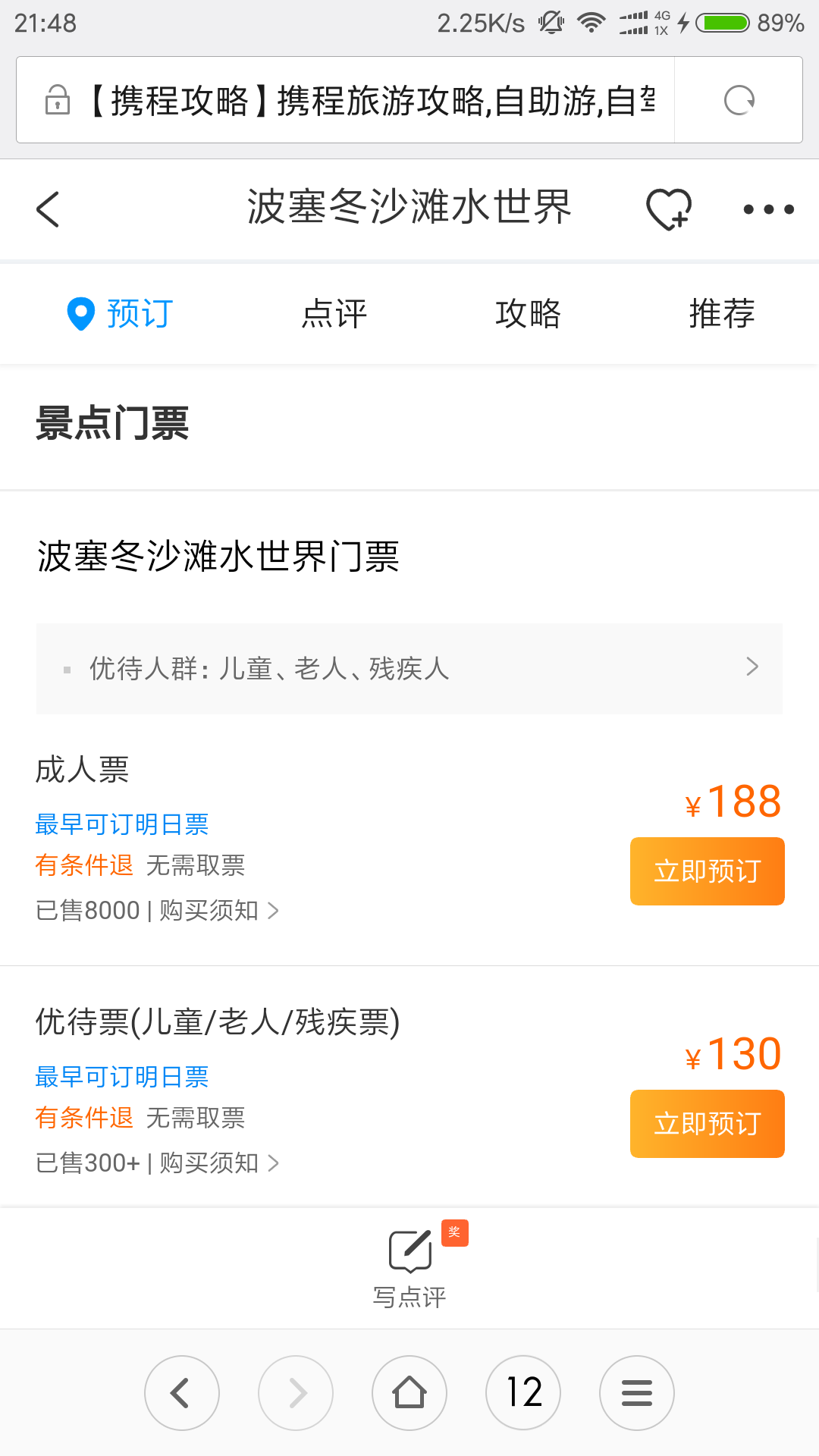Image resolution: width=819 pixels, height=1456 pixels.
Task: Navigate back with the browser toolbar
Action: [182, 1393]
